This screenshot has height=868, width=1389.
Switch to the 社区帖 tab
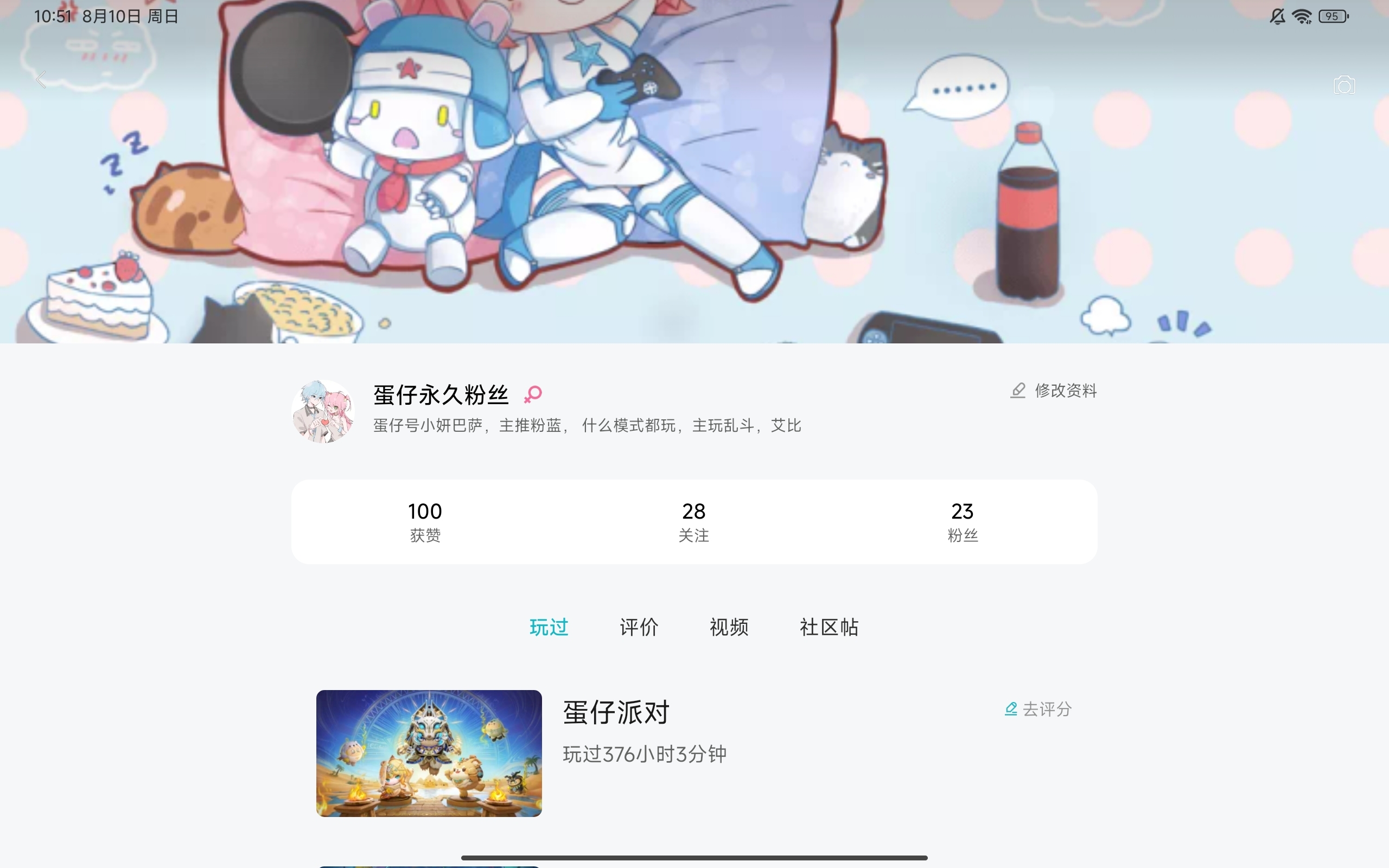pyautogui.click(x=829, y=627)
